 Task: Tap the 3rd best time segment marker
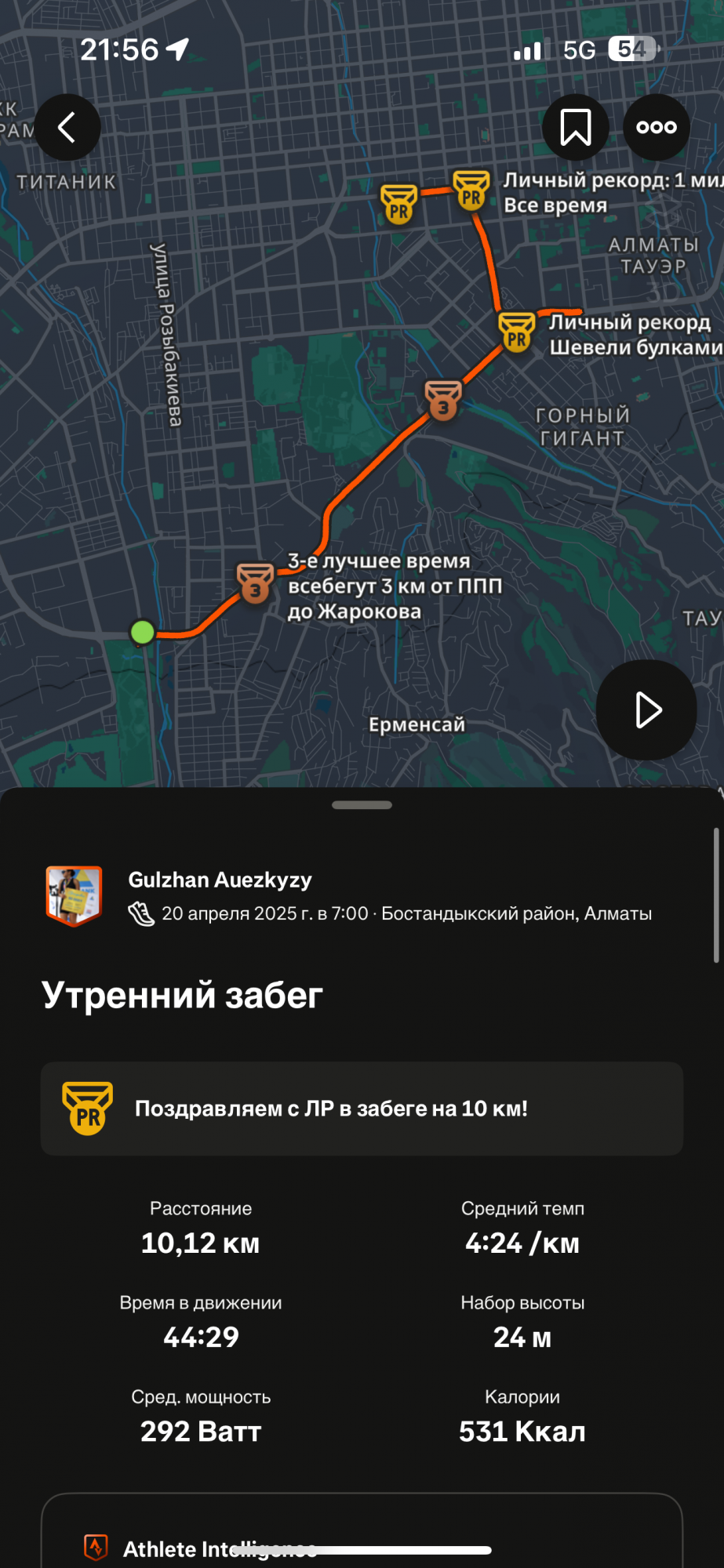click(x=255, y=583)
